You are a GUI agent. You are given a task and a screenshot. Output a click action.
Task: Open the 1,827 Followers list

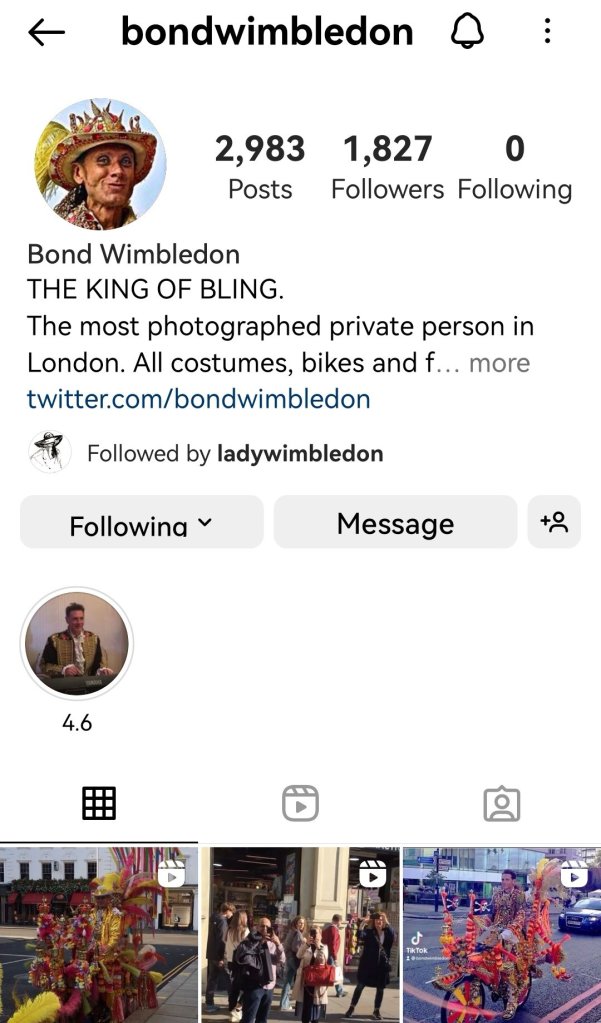click(x=387, y=168)
